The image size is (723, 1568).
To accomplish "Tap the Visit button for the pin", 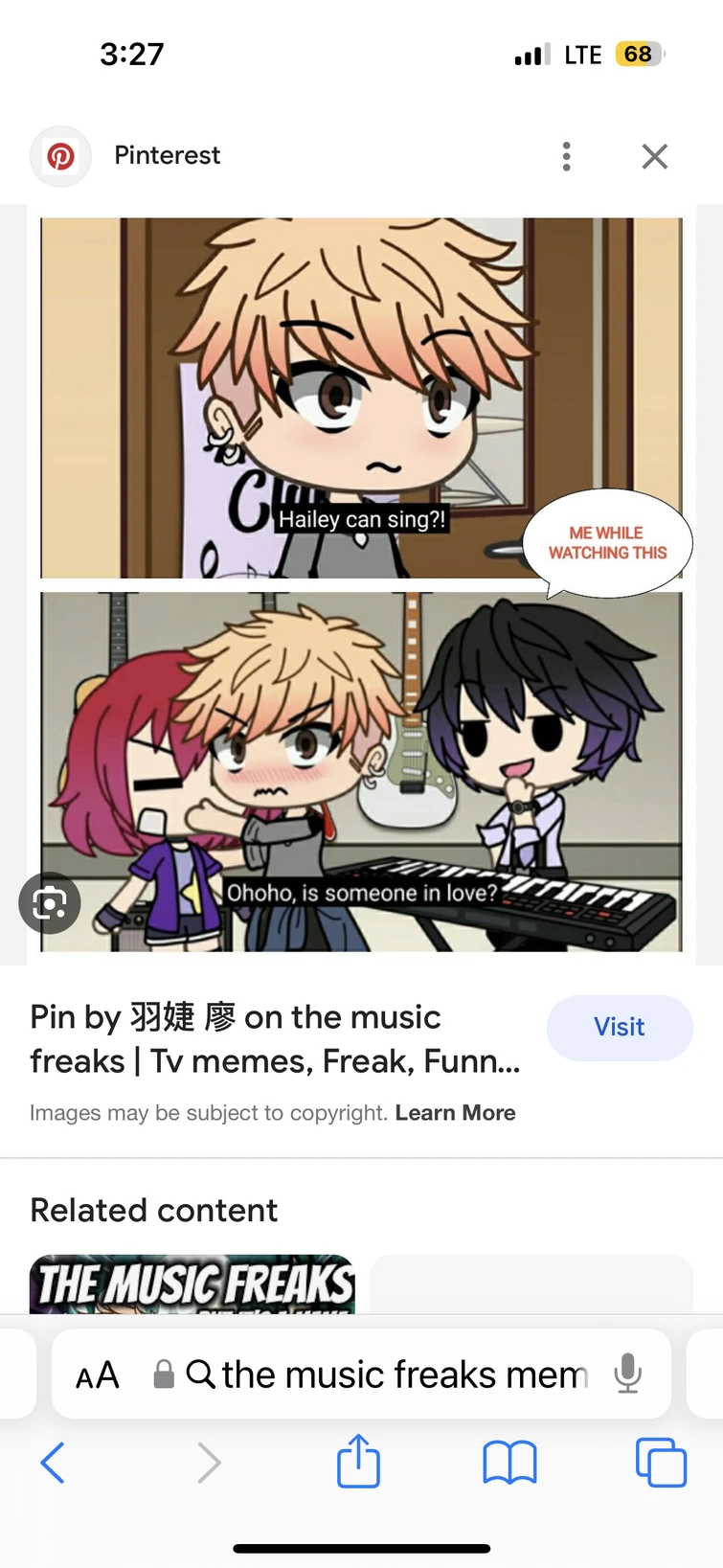I will tap(620, 1027).
